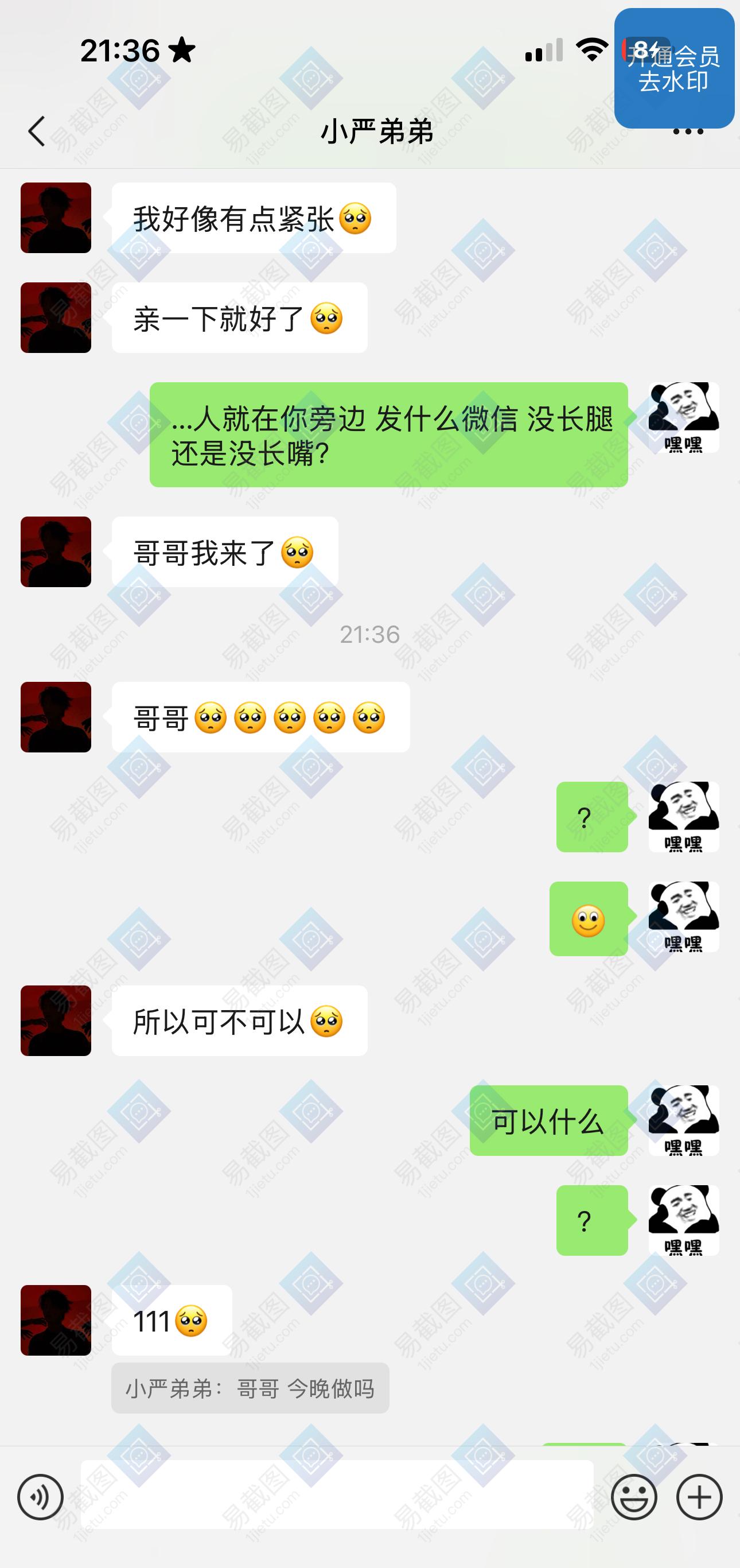Open the quoted message 哥哥 今晚做吗
740x1568 pixels.
coord(250,1388)
